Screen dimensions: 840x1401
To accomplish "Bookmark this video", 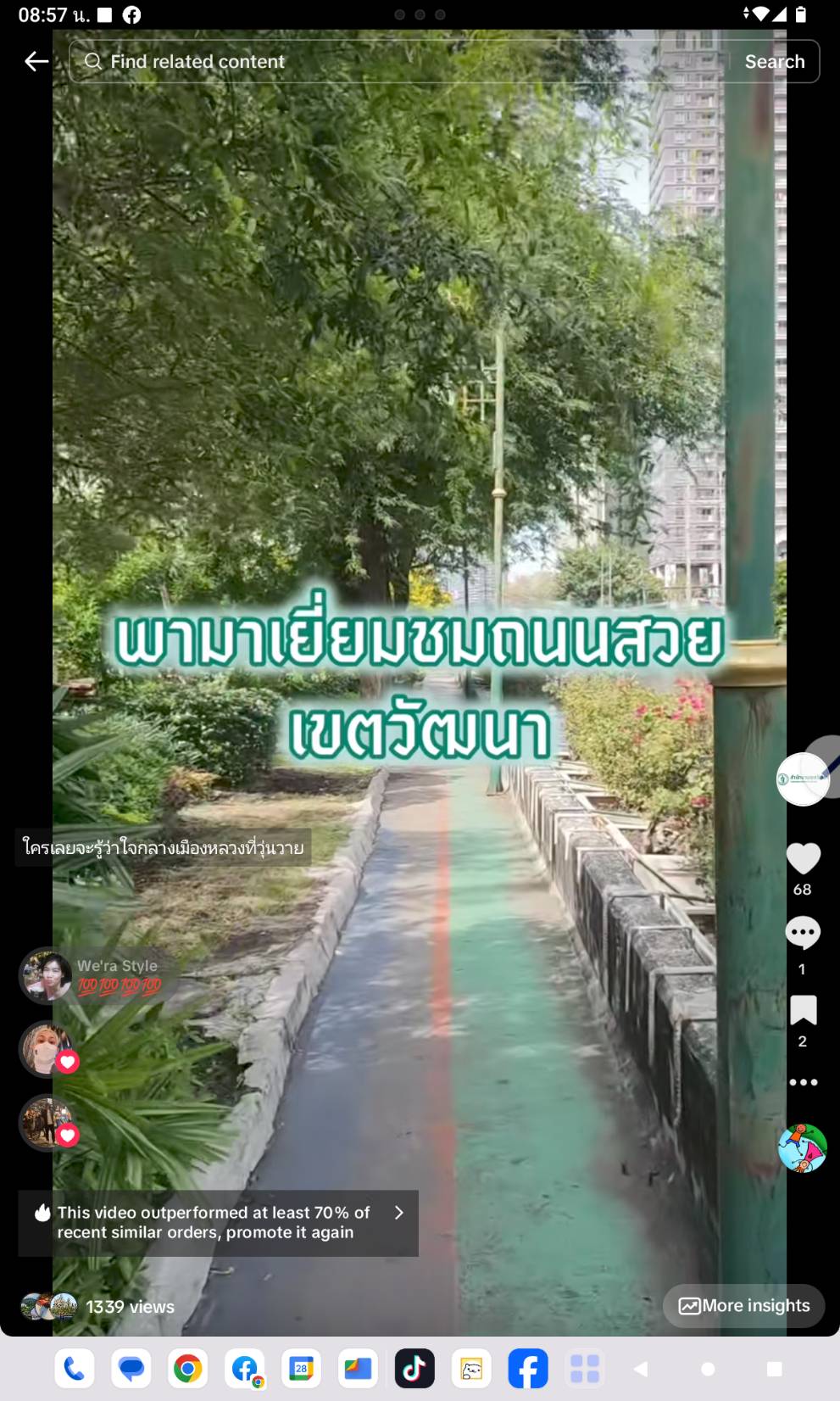I will pyautogui.click(x=803, y=1010).
